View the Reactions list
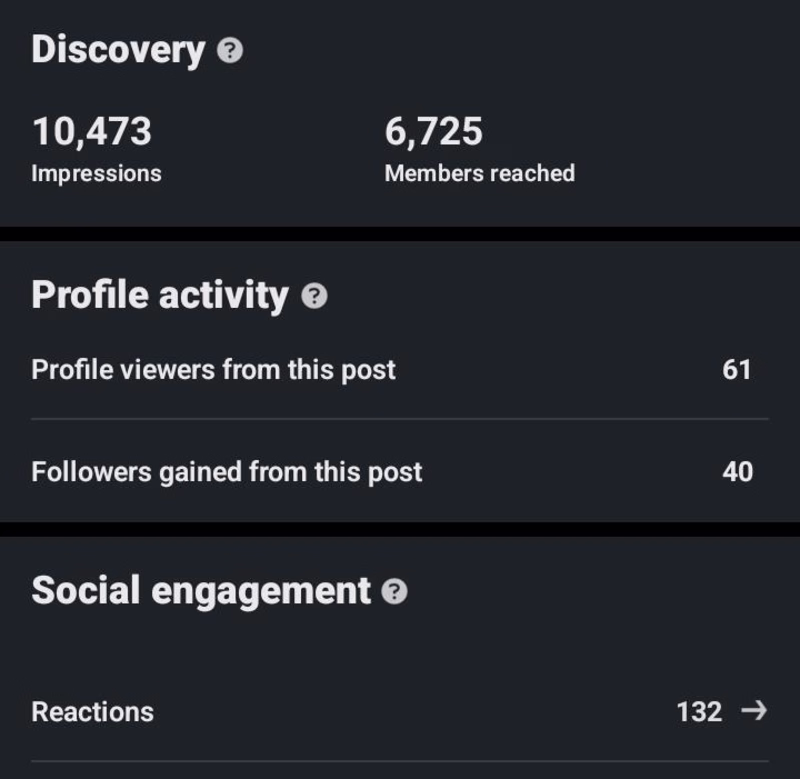Viewport: 800px width, 779px height. 753,711
